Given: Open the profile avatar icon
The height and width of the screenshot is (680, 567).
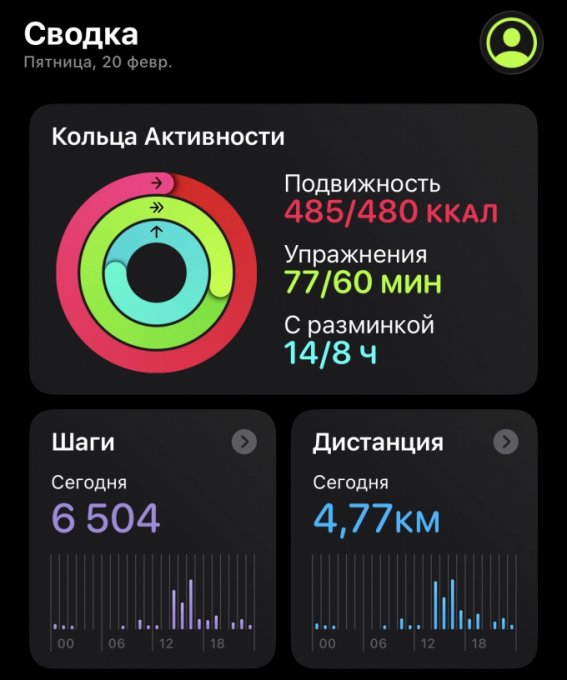Looking at the screenshot, I should point(511,42).
